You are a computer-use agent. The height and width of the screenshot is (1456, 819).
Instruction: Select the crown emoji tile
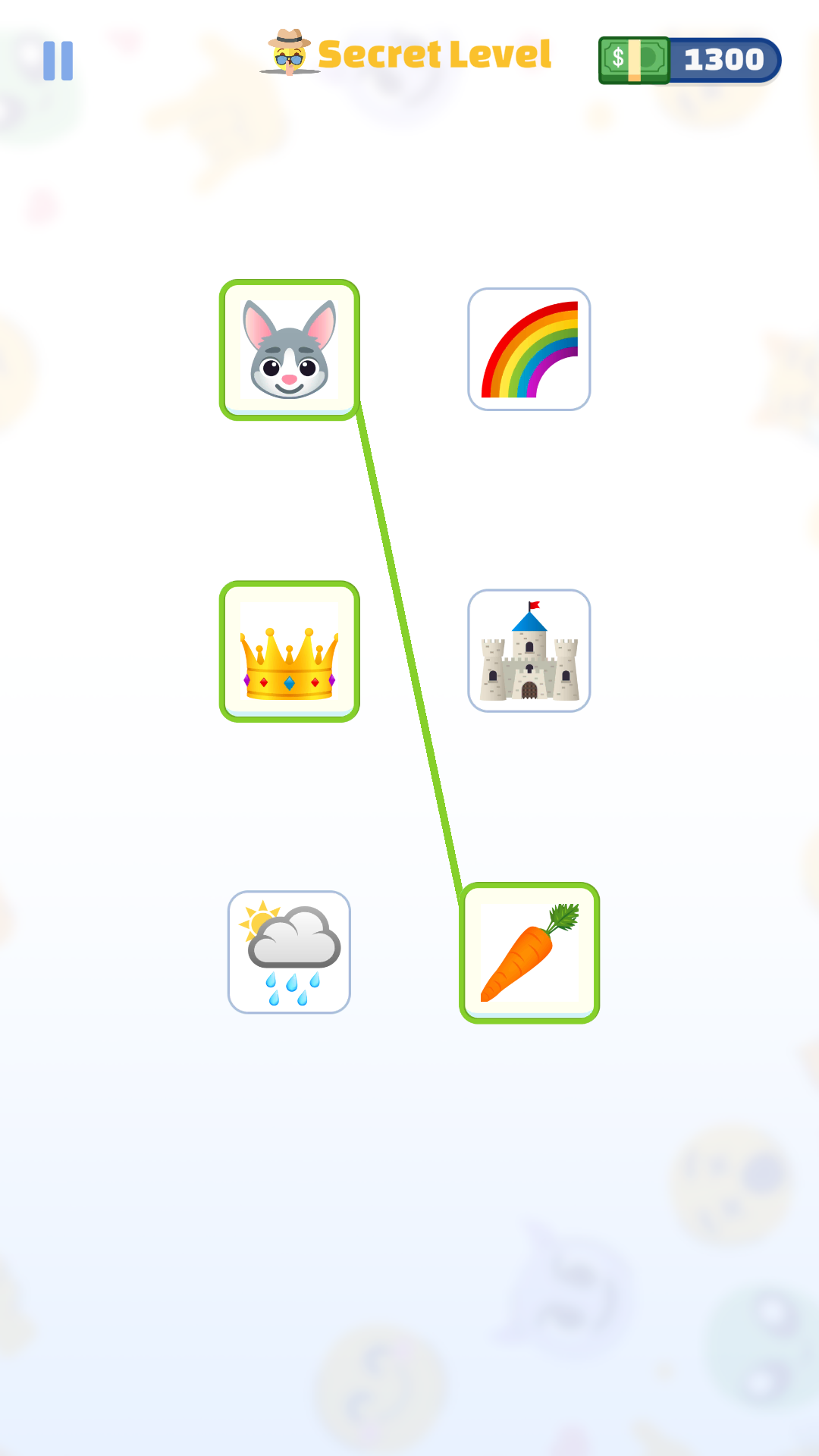coord(290,650)
